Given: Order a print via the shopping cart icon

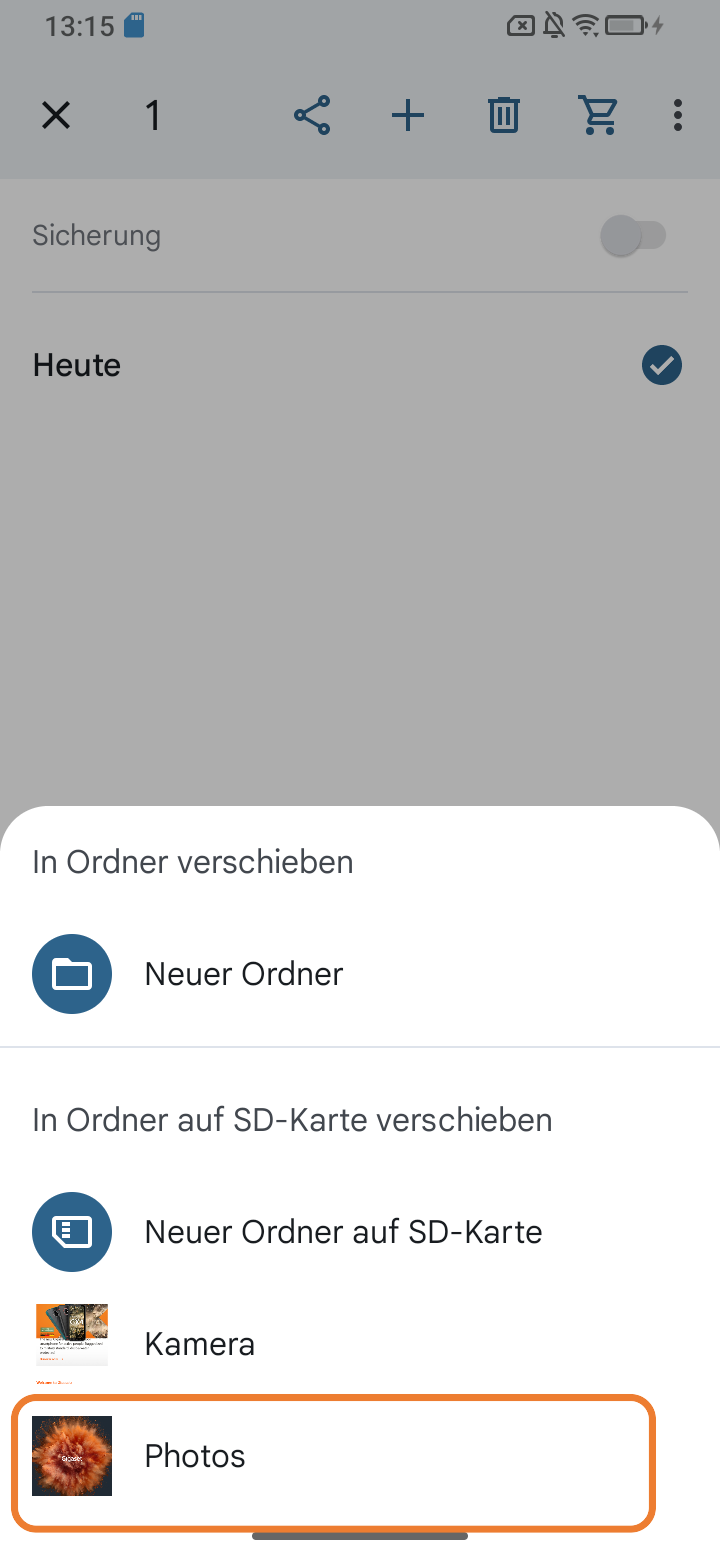Looking at the screenshot, I should pos(598,115).
